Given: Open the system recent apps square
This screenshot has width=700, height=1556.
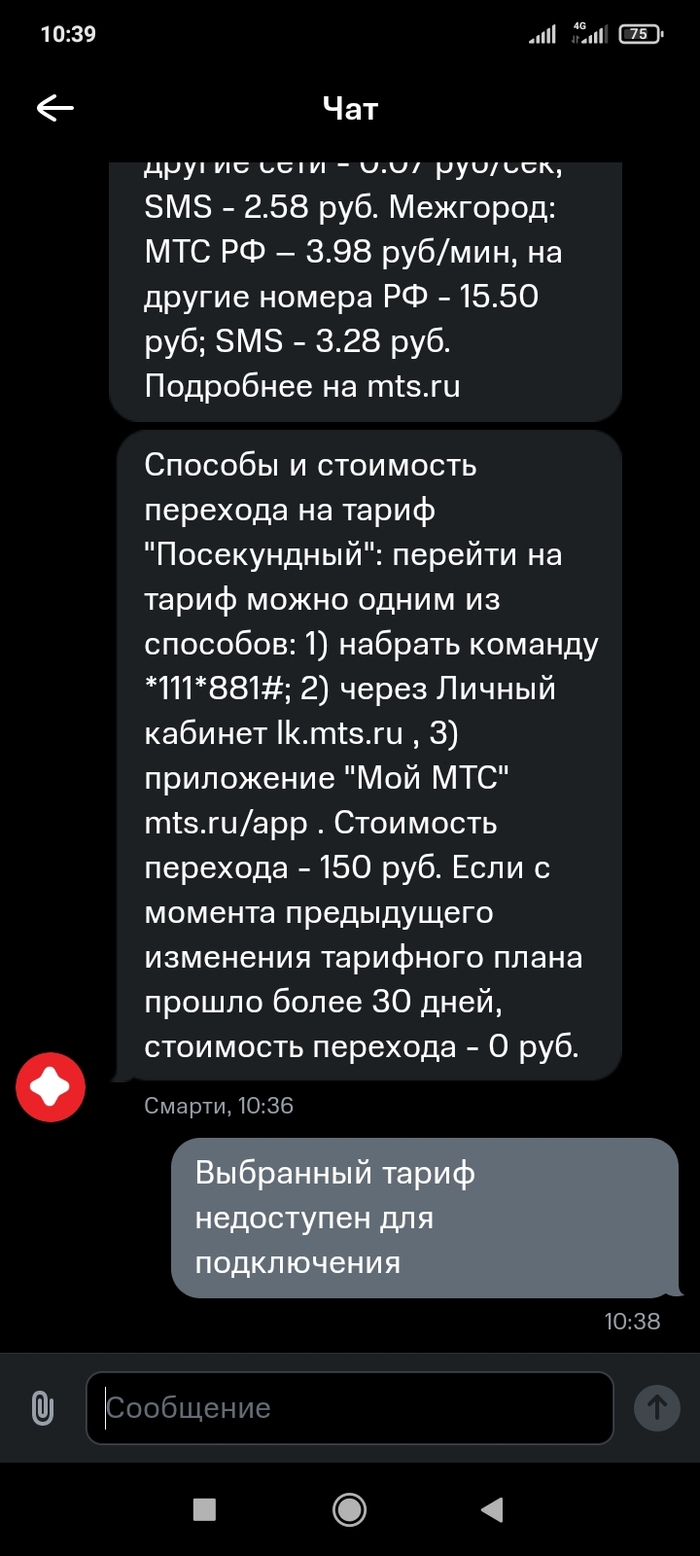Looking at the screenshot, I should [x=204, y=1509].
